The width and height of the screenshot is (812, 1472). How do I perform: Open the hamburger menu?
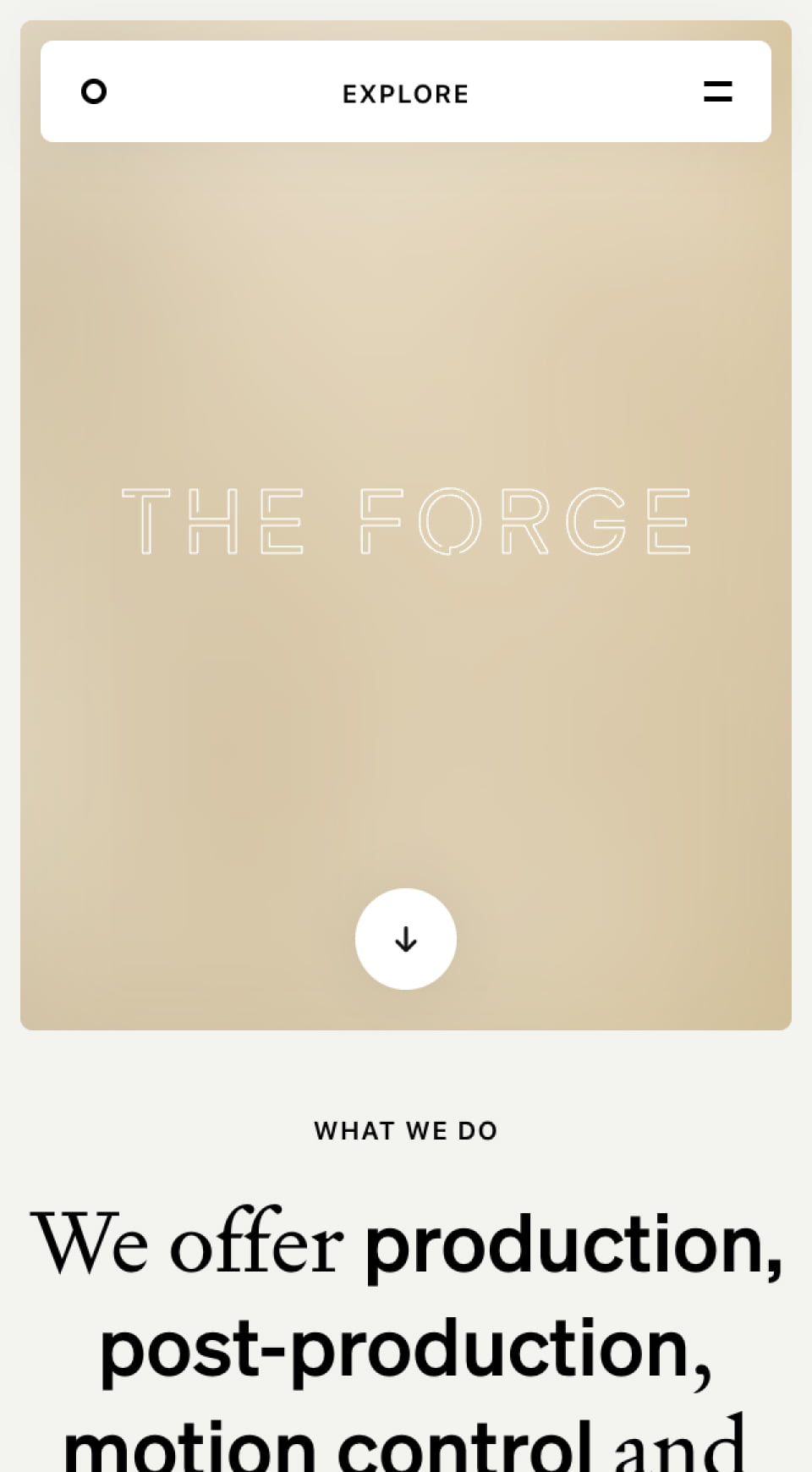[x=717, y=91]
